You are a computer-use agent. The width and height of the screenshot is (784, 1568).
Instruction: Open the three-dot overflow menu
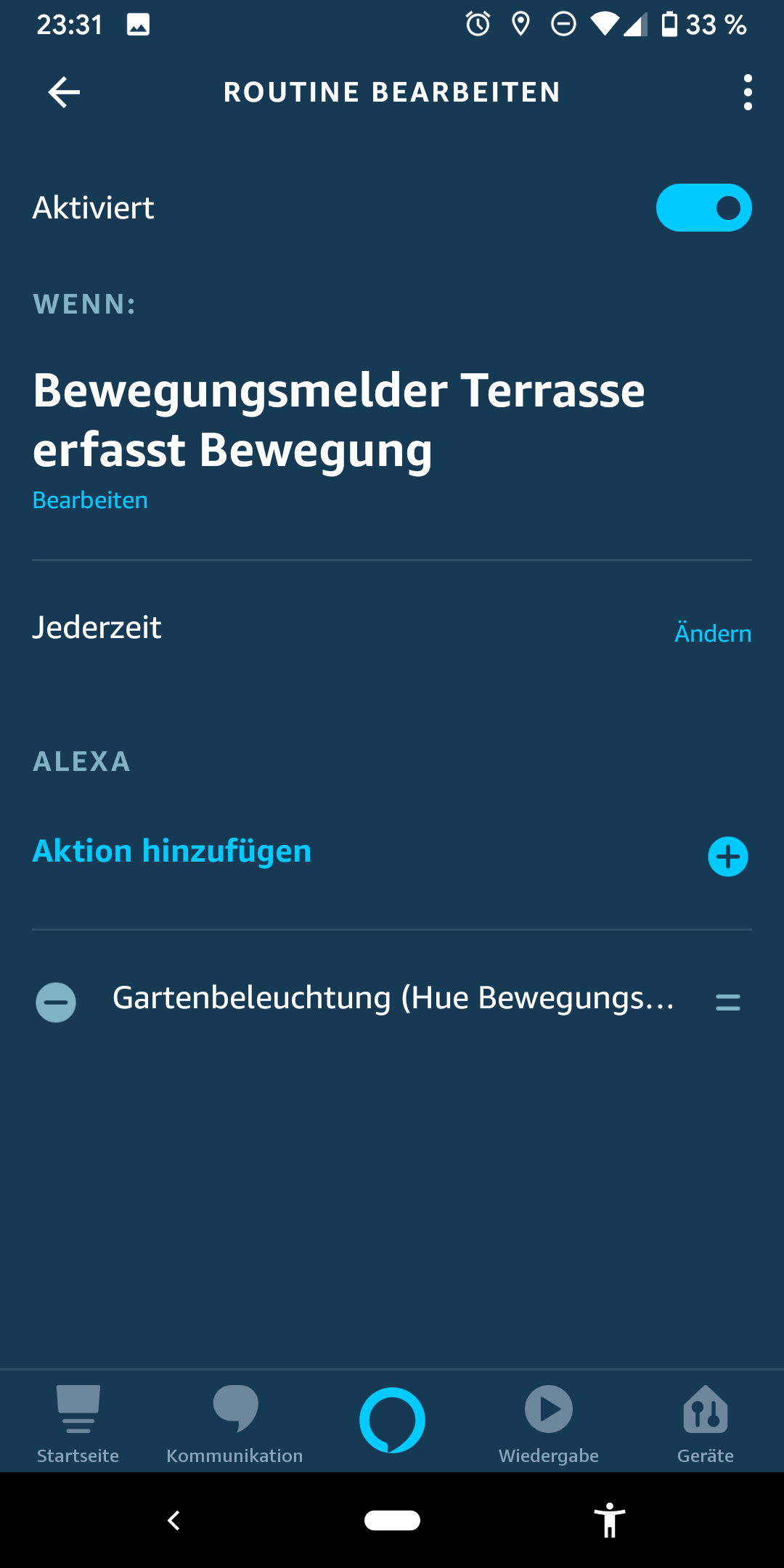pyautogui.click(x=748, y=92)
